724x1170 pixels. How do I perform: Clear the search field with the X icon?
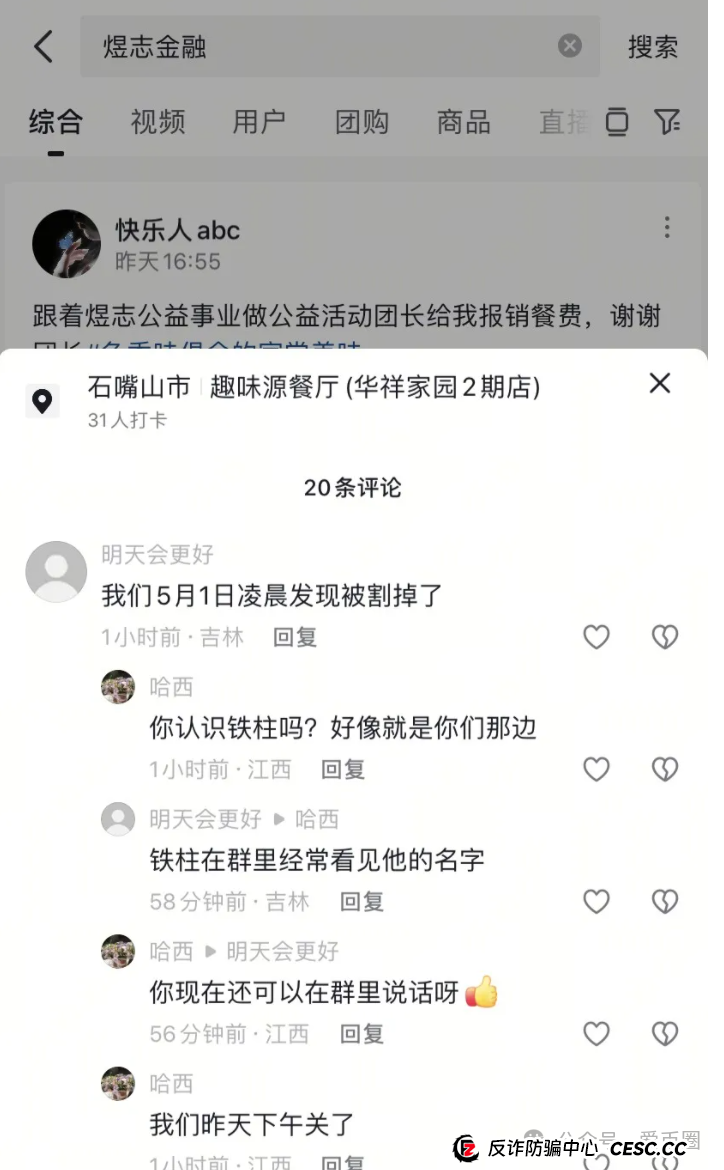click(x=569, y=45)
